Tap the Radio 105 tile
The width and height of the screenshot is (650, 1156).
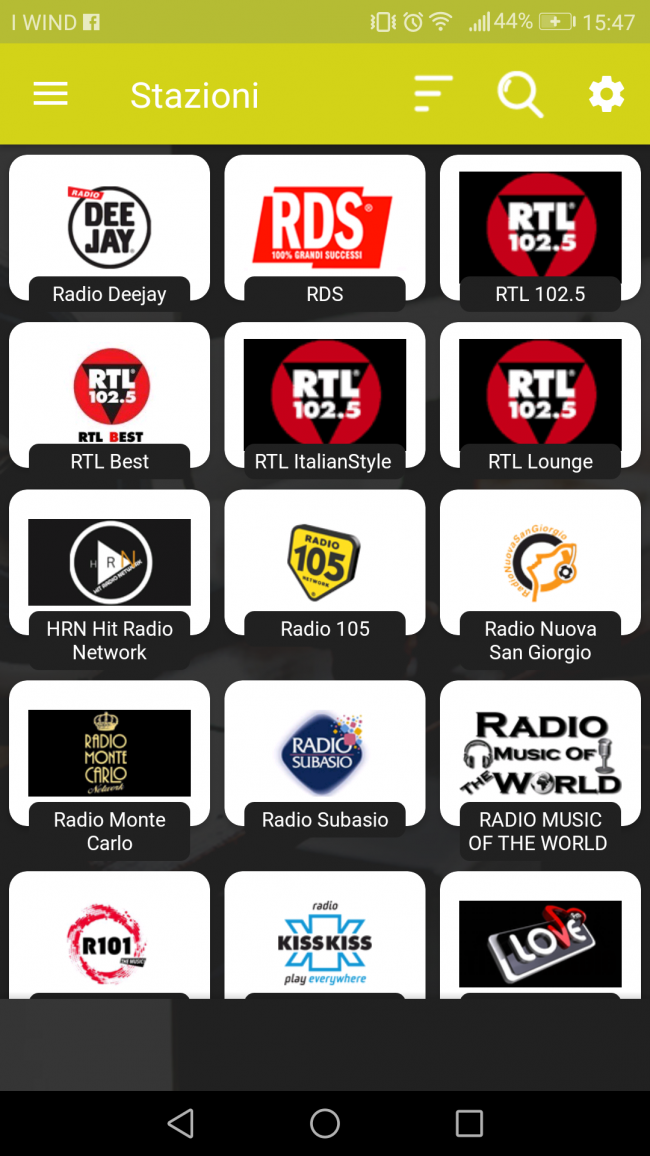pyautogui.click(x=325, y=564)
